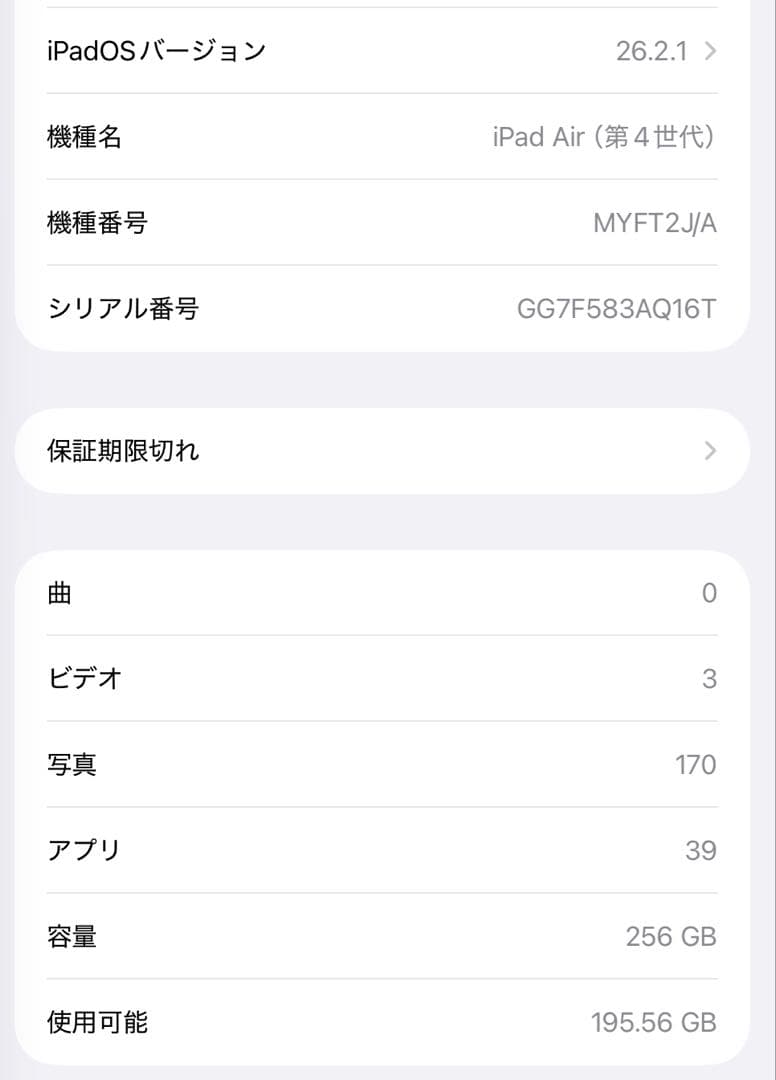This screenshot has height=1080, width=776.
Task: Tap the chevron on the warranty row
Action: 708,450
